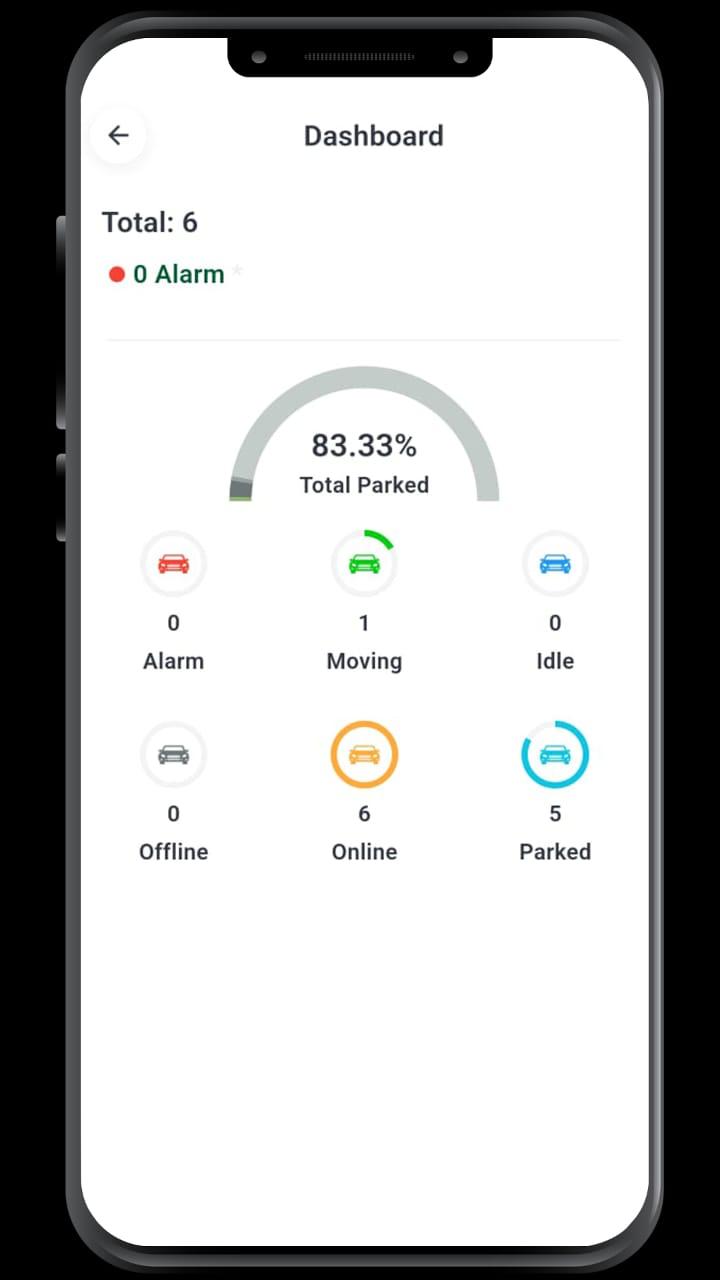Go back using the arrow beside Dashboard
Viewport: 720px width, 1280px height.
(x=118, y=135)
